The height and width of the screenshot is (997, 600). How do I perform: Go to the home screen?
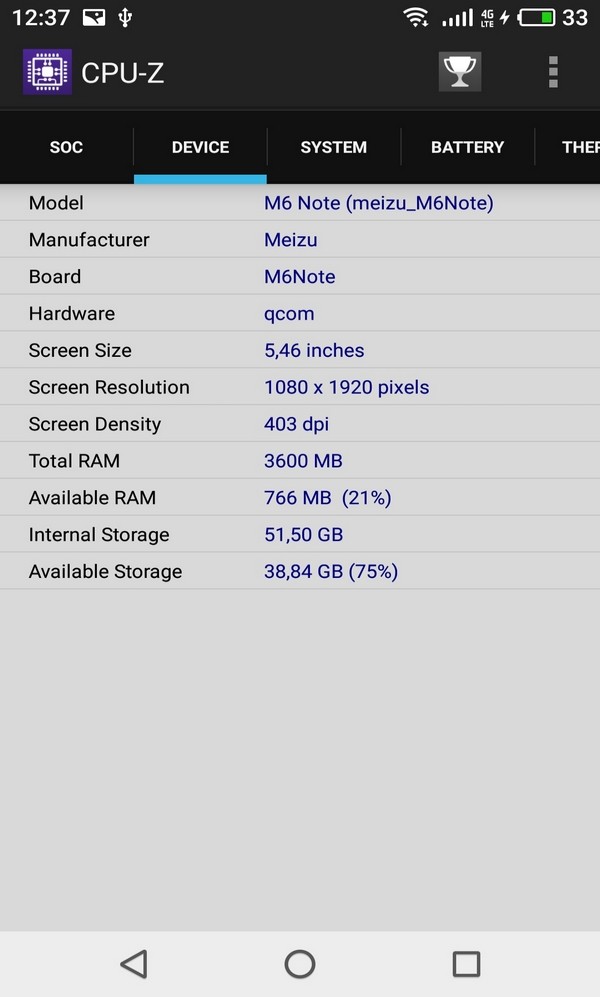[x=300, y=964]
